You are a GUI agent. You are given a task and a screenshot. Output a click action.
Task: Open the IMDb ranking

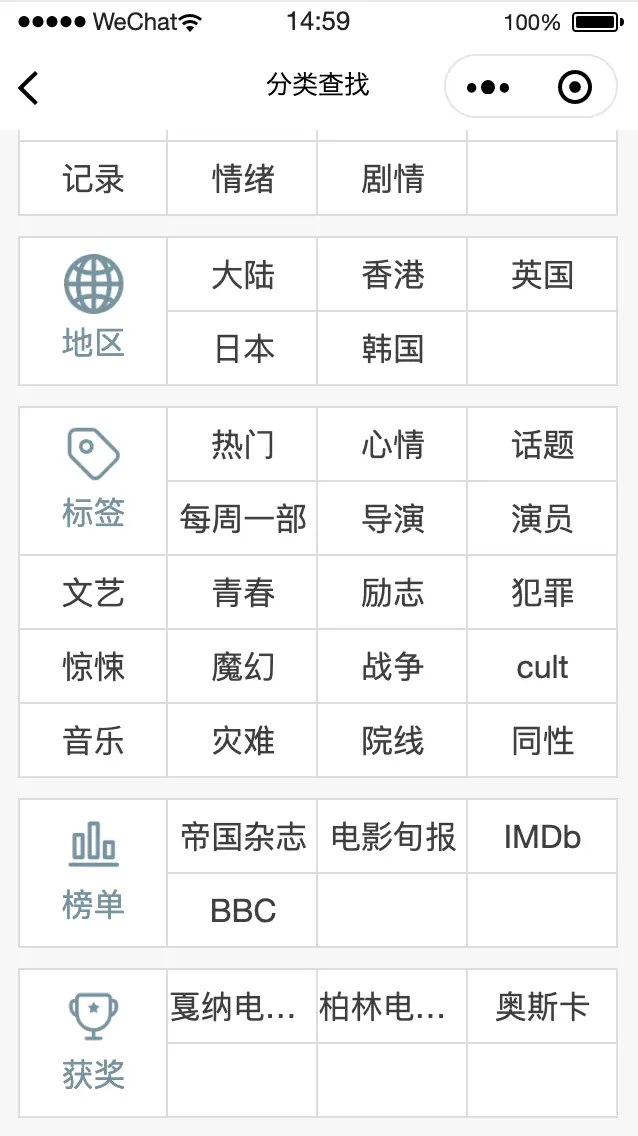click(542, 837)
